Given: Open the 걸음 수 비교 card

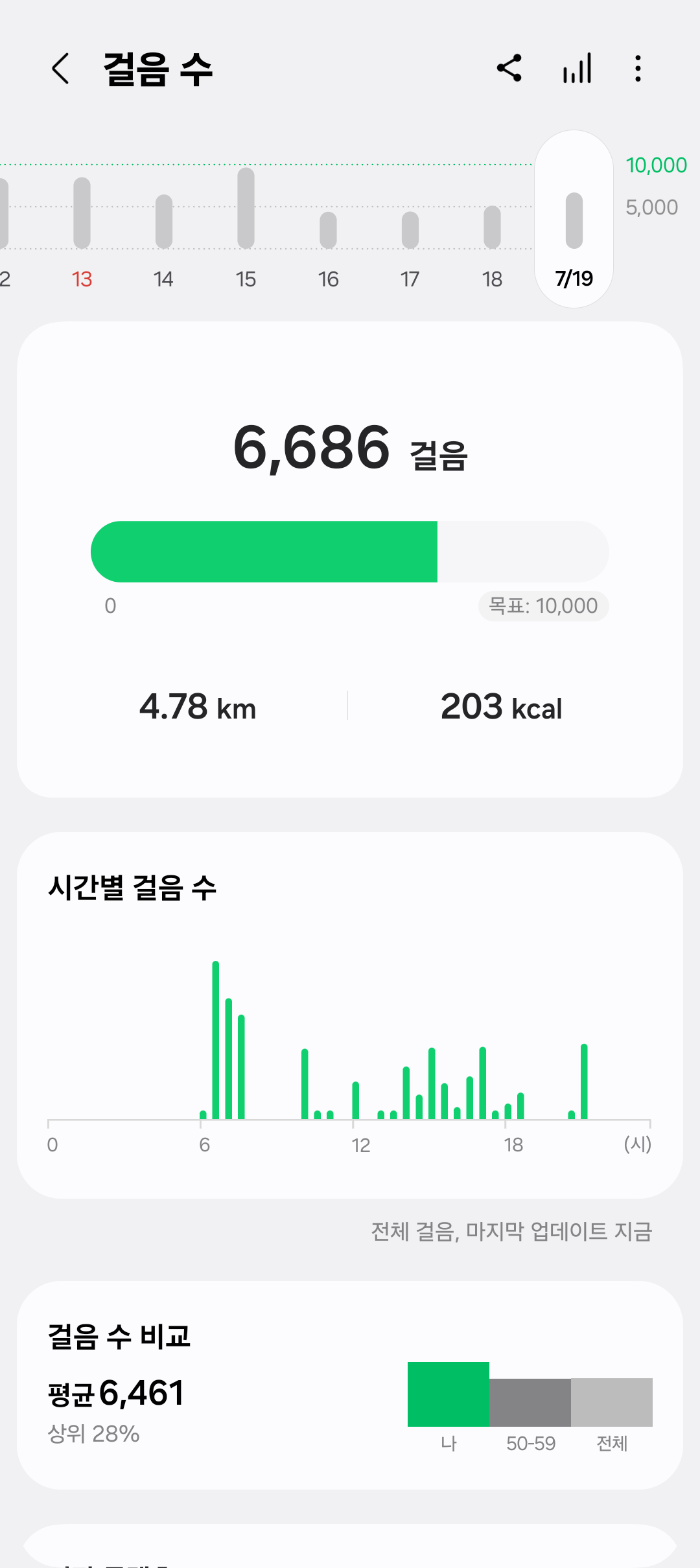Looking at the screenshot, I should click(x=350, y=1385).
